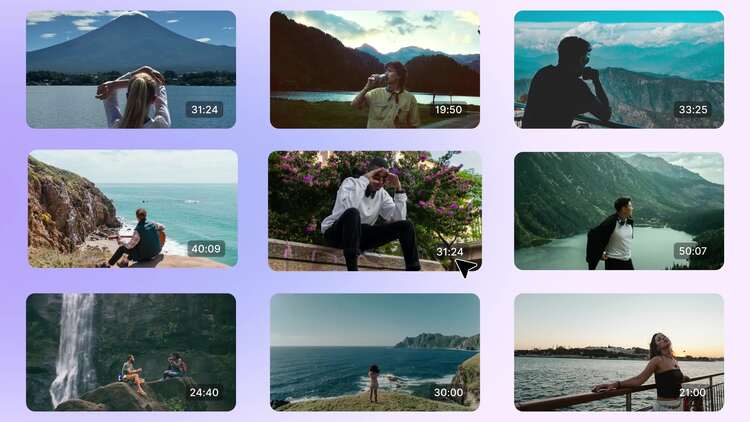Open the 24:40 waterfall video
The width and height of the screenshot is (750, 422).
pos(131,352)
